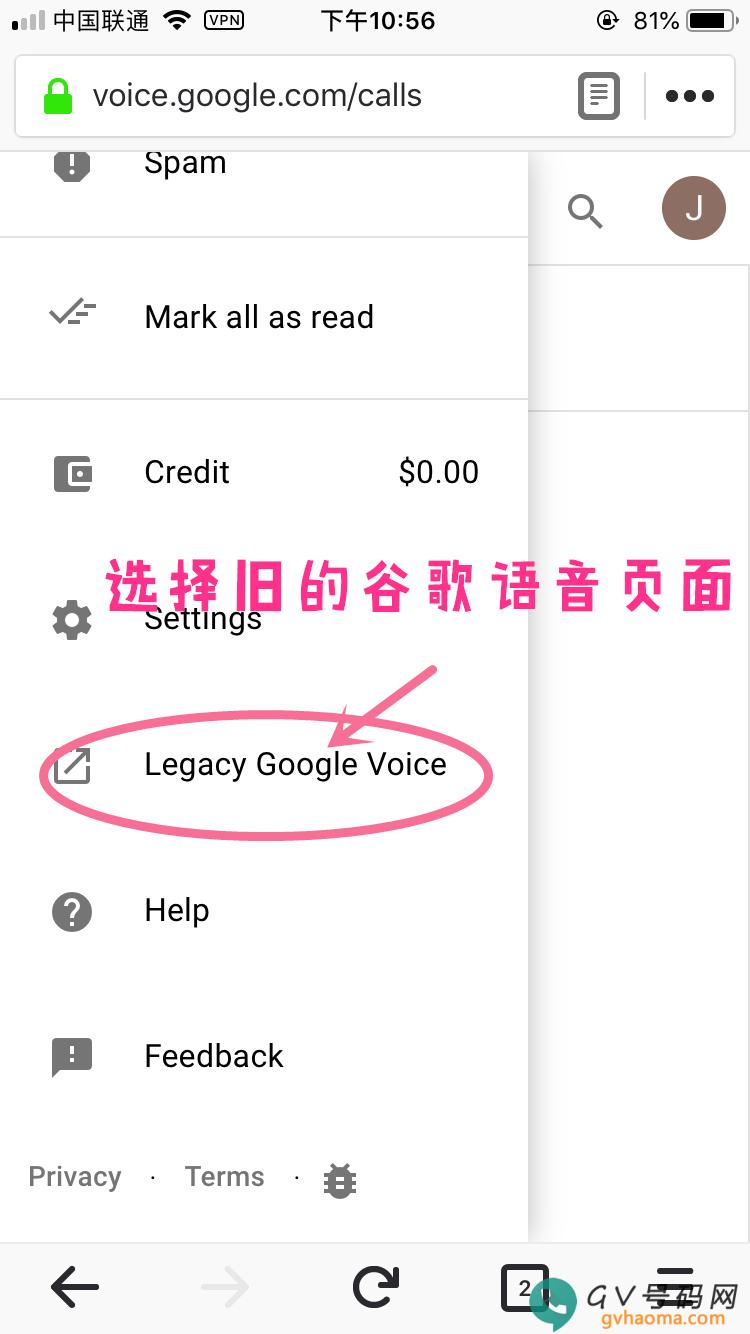The image size is (750, 1334).
Task: Reload the page
Action: click(376, 1287)
